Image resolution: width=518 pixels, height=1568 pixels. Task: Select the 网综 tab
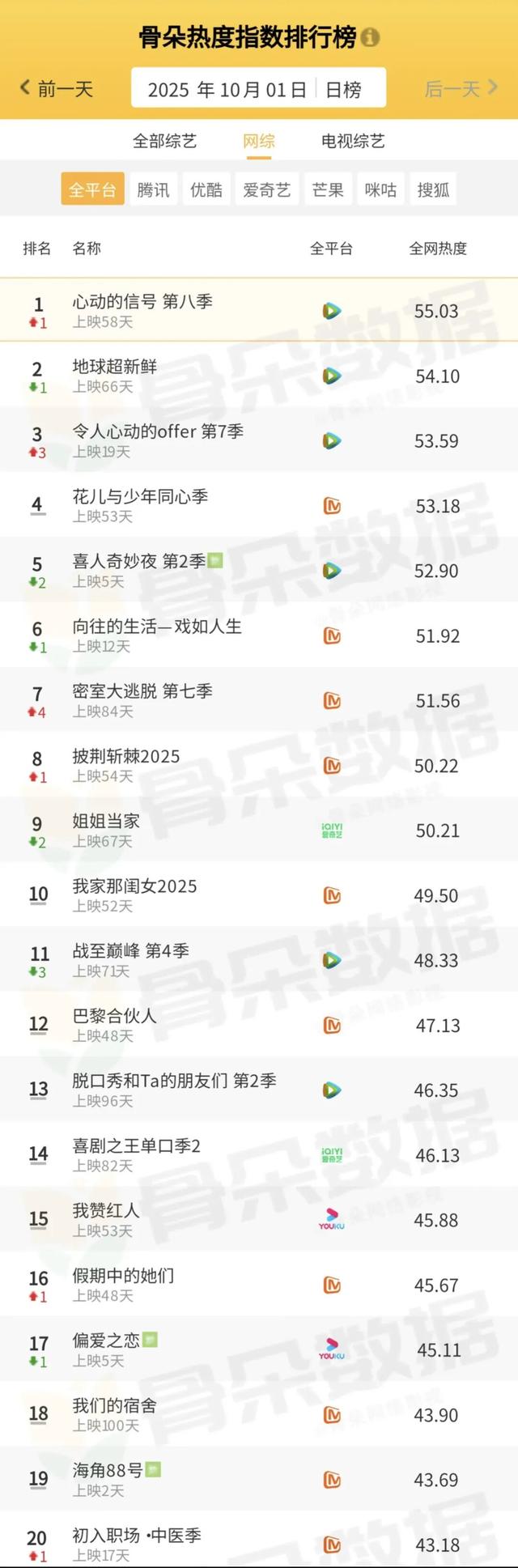point(259,141)
